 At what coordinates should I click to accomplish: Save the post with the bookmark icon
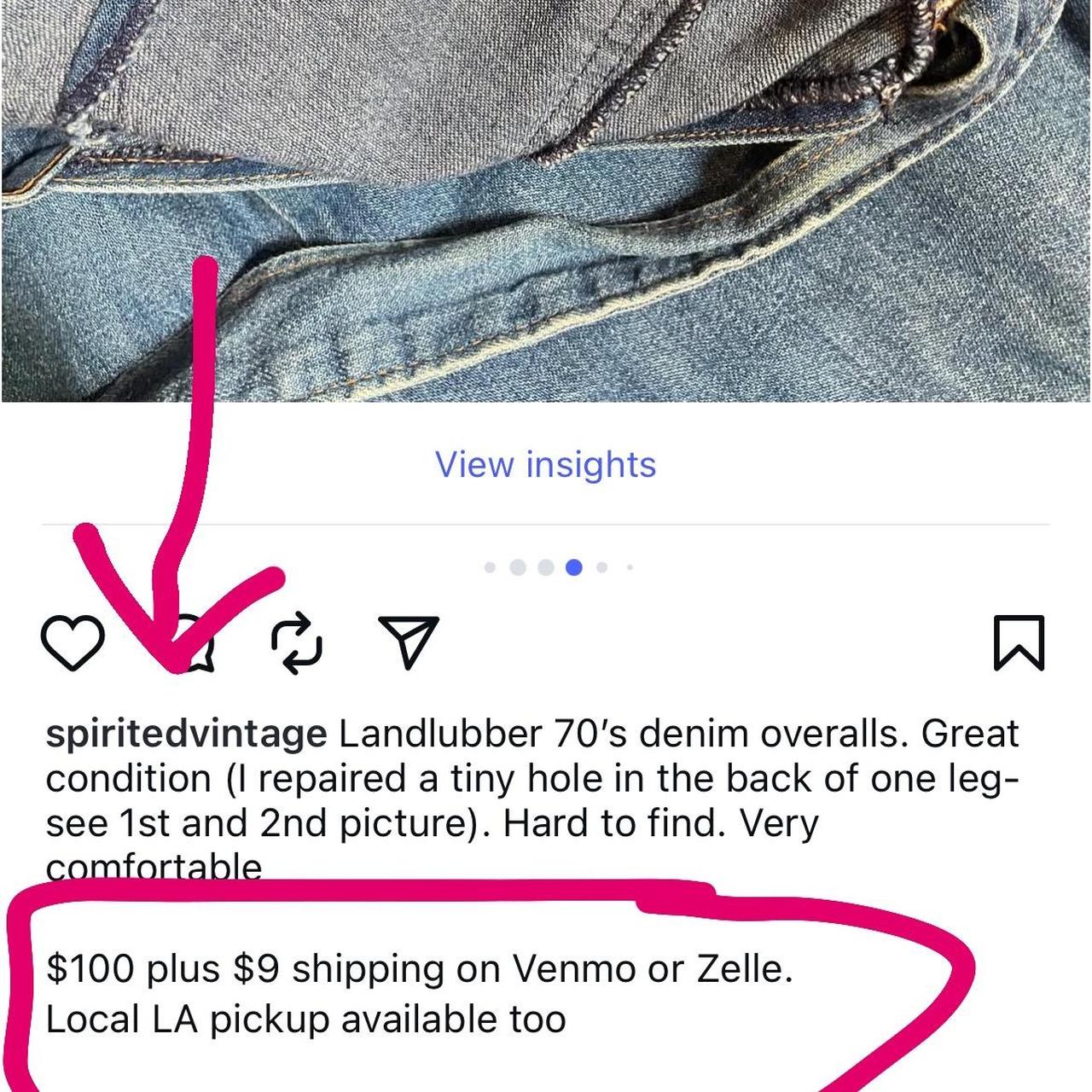tap(1019, 642)
